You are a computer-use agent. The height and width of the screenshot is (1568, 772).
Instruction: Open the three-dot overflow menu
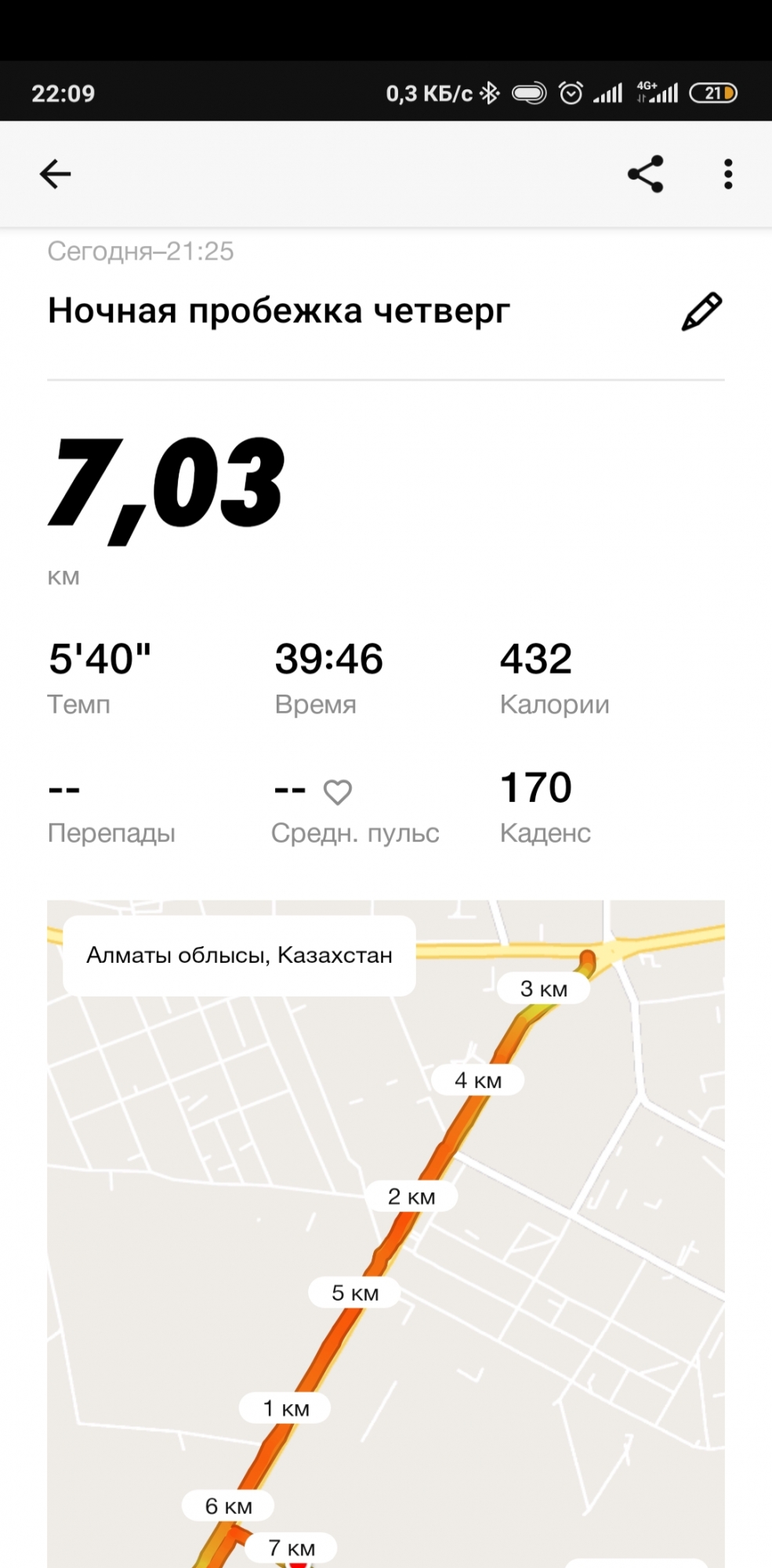727,174
